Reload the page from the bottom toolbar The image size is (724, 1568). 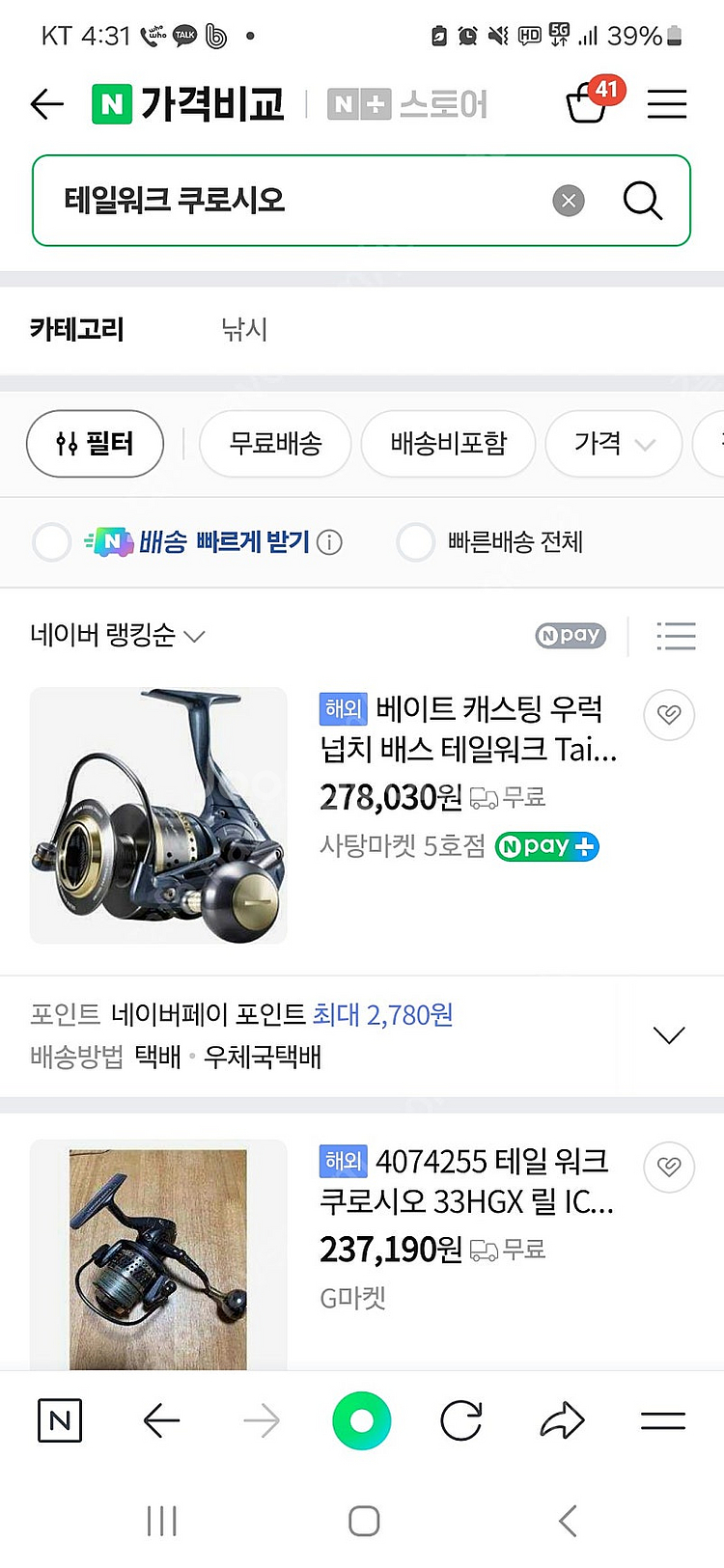click(460, 1420)
